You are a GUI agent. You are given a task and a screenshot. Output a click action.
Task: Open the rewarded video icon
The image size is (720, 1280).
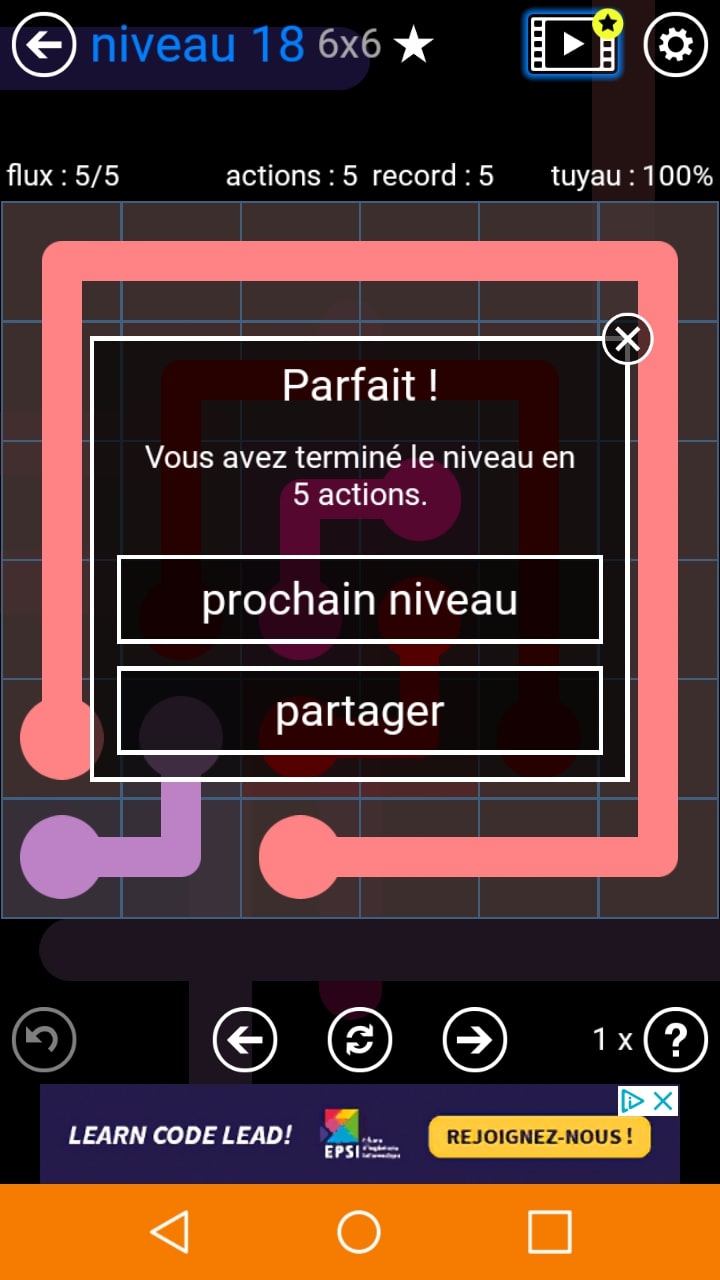[x=573, y=44]
